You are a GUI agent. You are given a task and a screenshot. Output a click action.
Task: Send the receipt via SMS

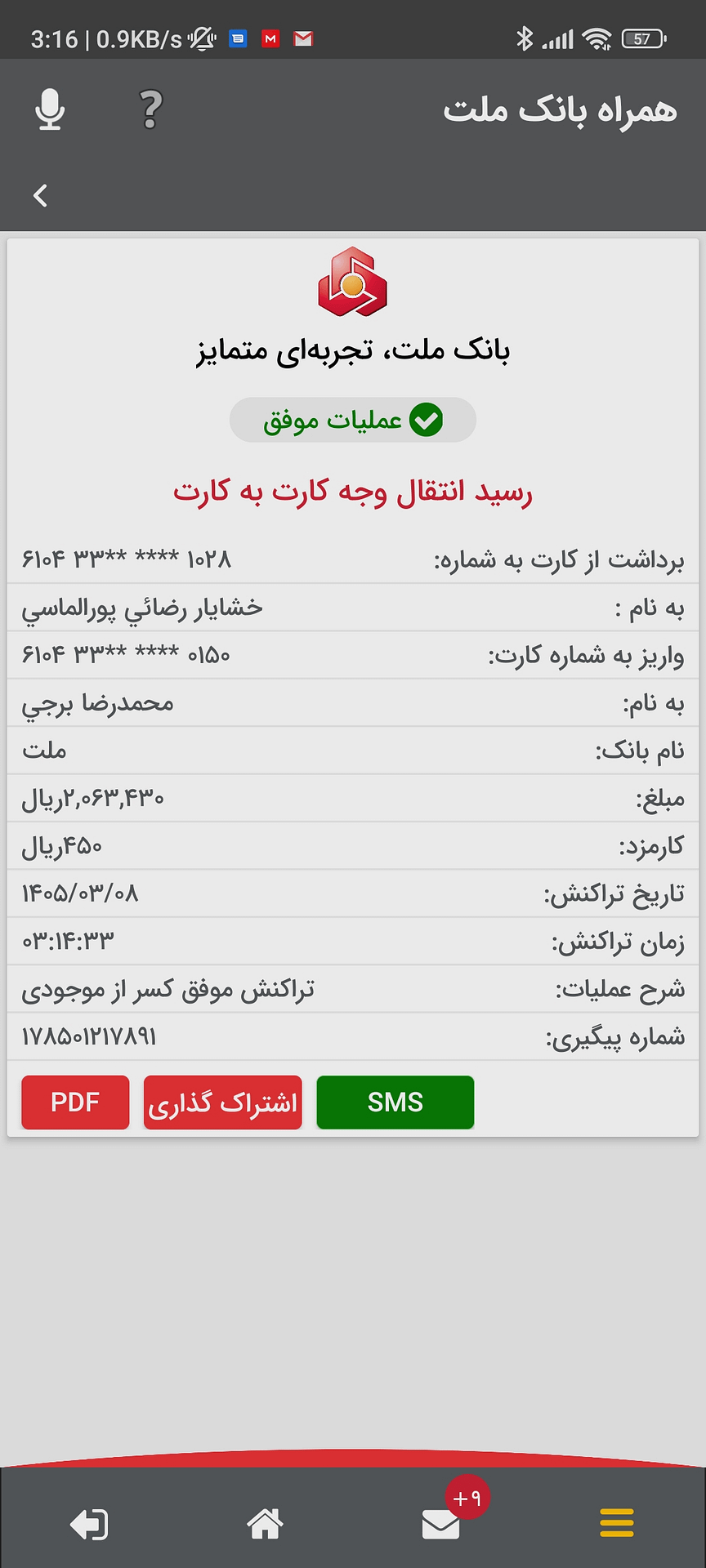pyautogui.click(x=395, y=1102)
